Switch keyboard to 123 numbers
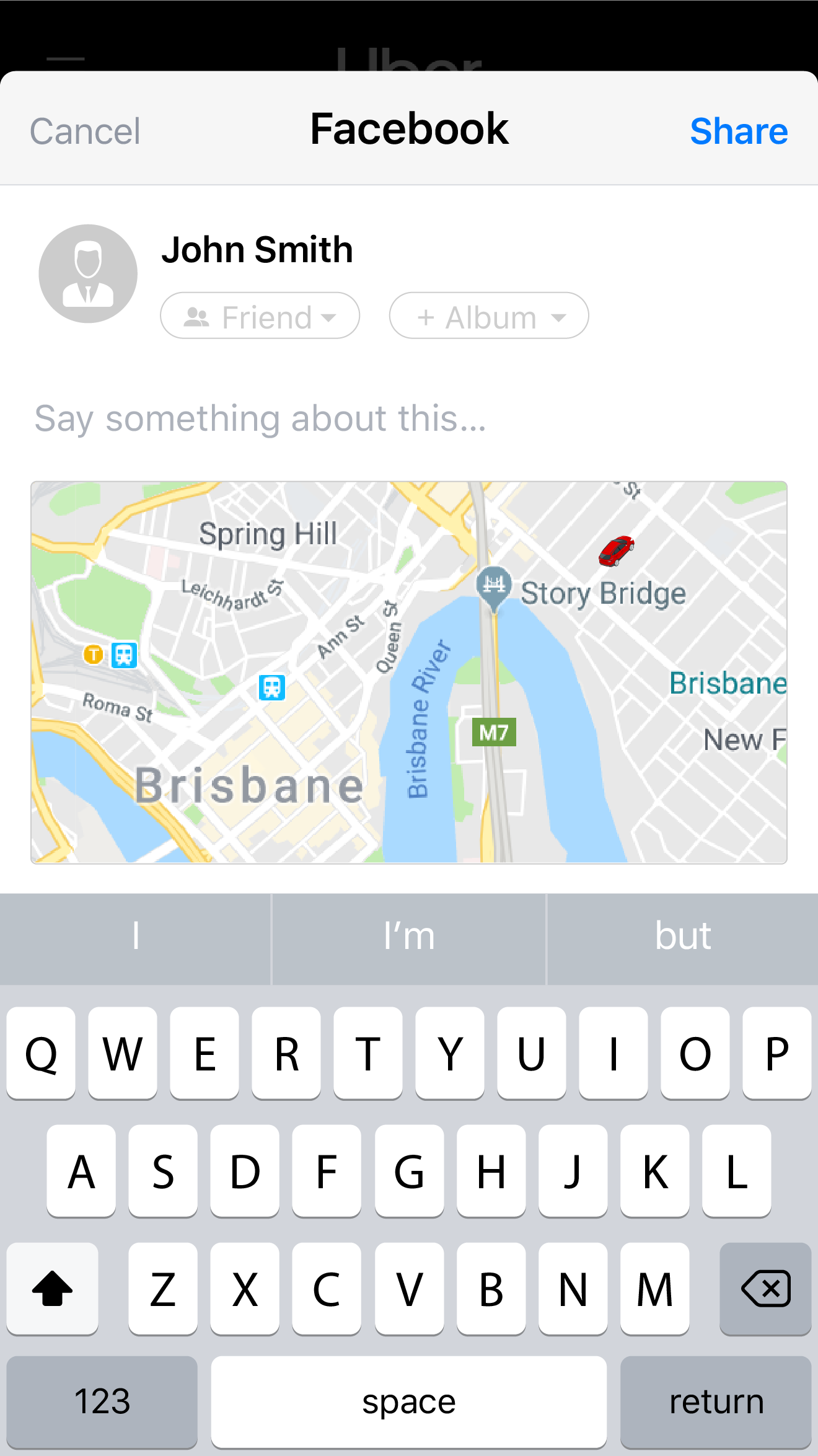Screen dimensions: 818x1456 pyautogui.click(x=102, y=1401)
